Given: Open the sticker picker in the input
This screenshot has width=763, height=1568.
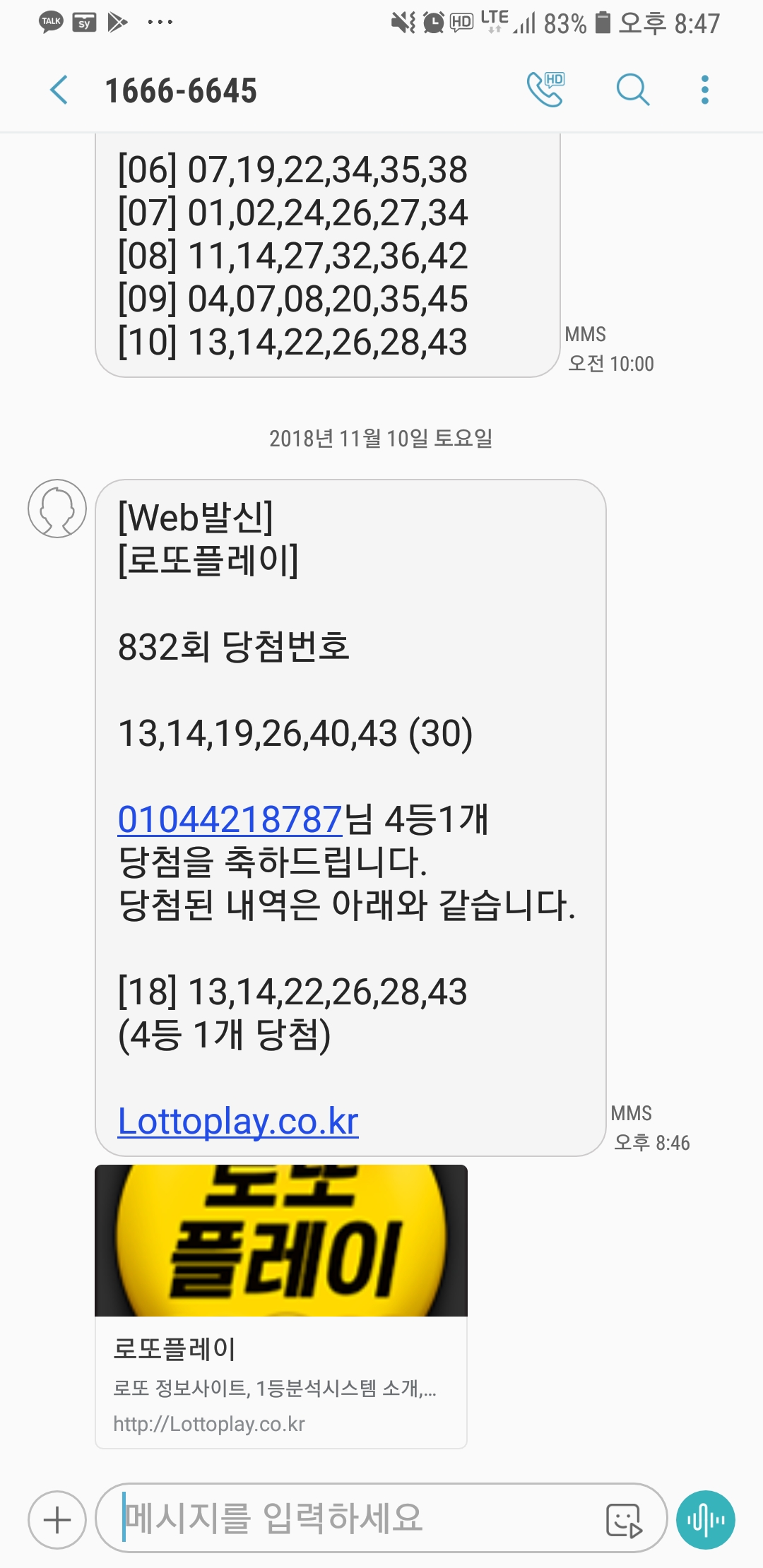Looking at the screenshot, I should [624, 1520].
